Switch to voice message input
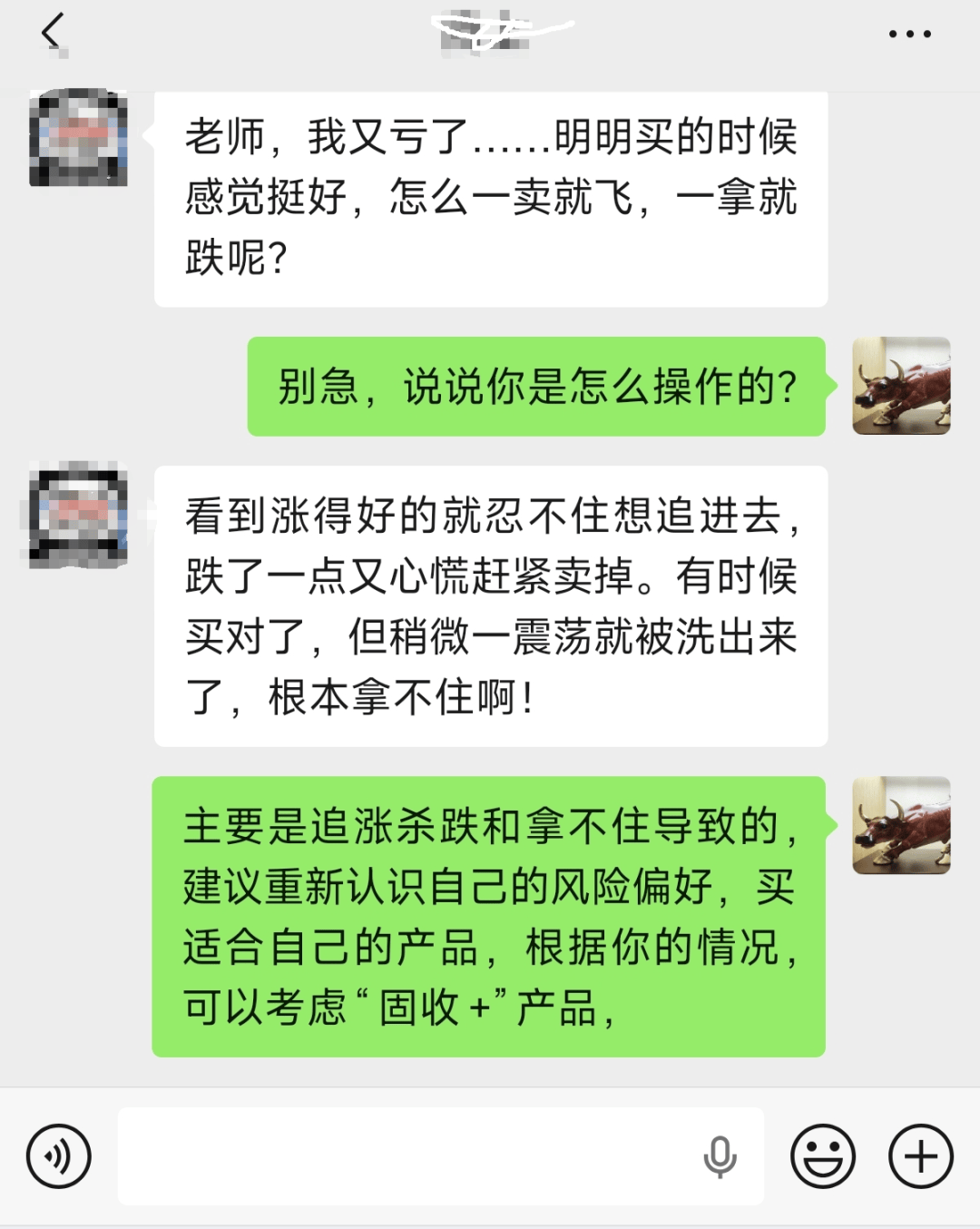The width and height of the screenshot is (980, 1229). click(x=59, y=1156)
